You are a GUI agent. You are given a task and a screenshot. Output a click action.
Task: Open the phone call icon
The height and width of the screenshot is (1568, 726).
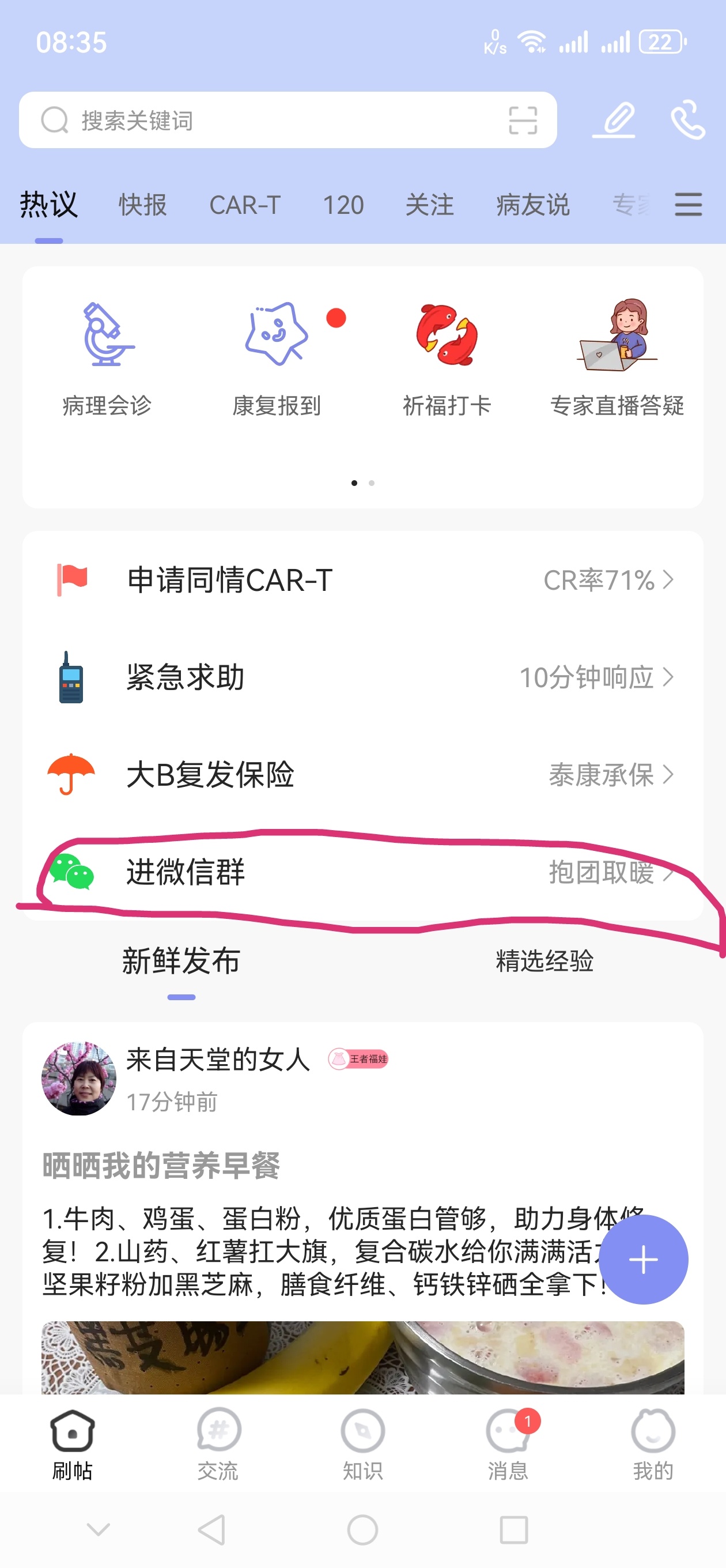[687, 120]
